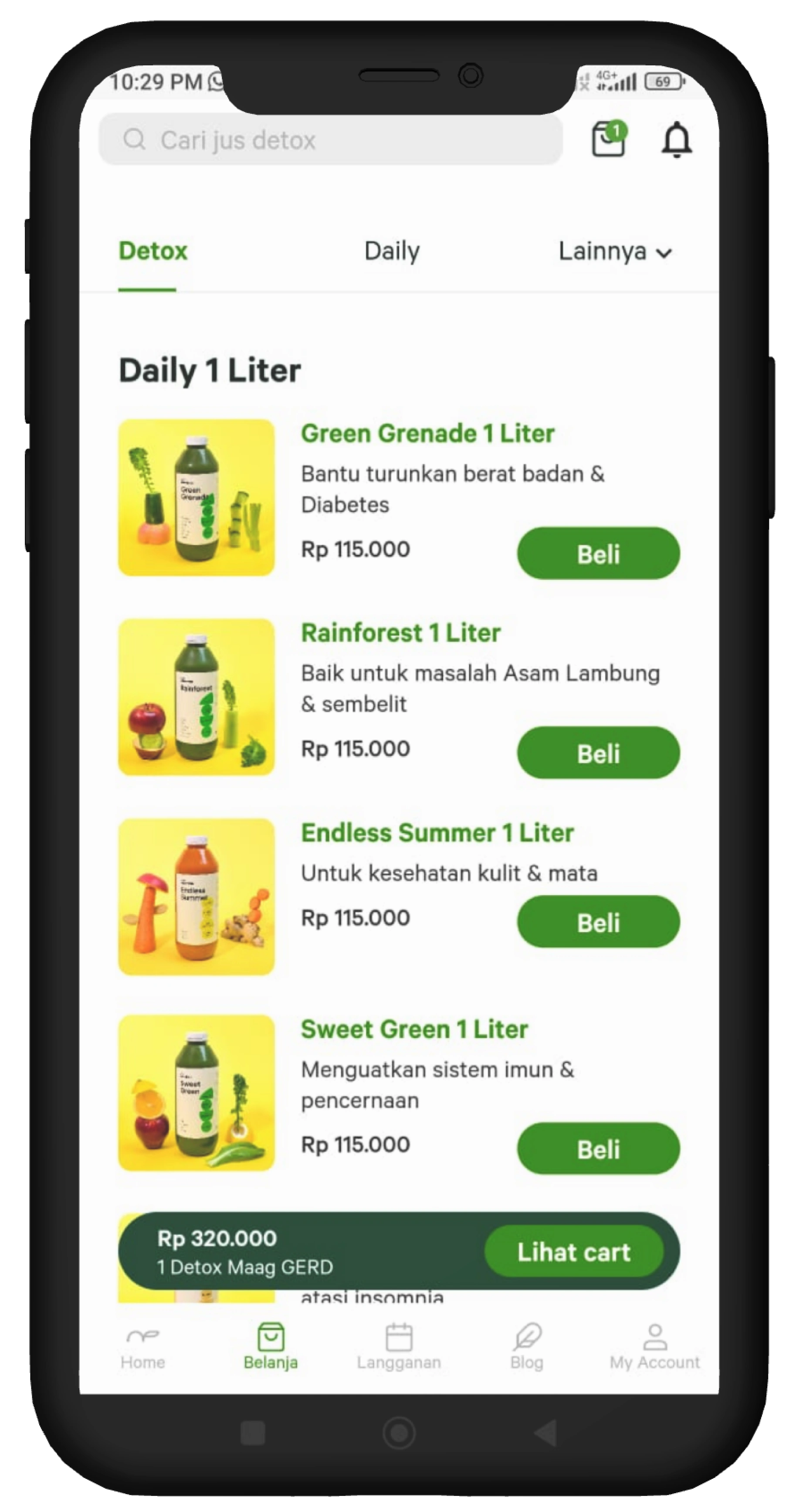Tap the system back button
This screenshot has width=796, height=1512.
click(x=545, y=1433)
